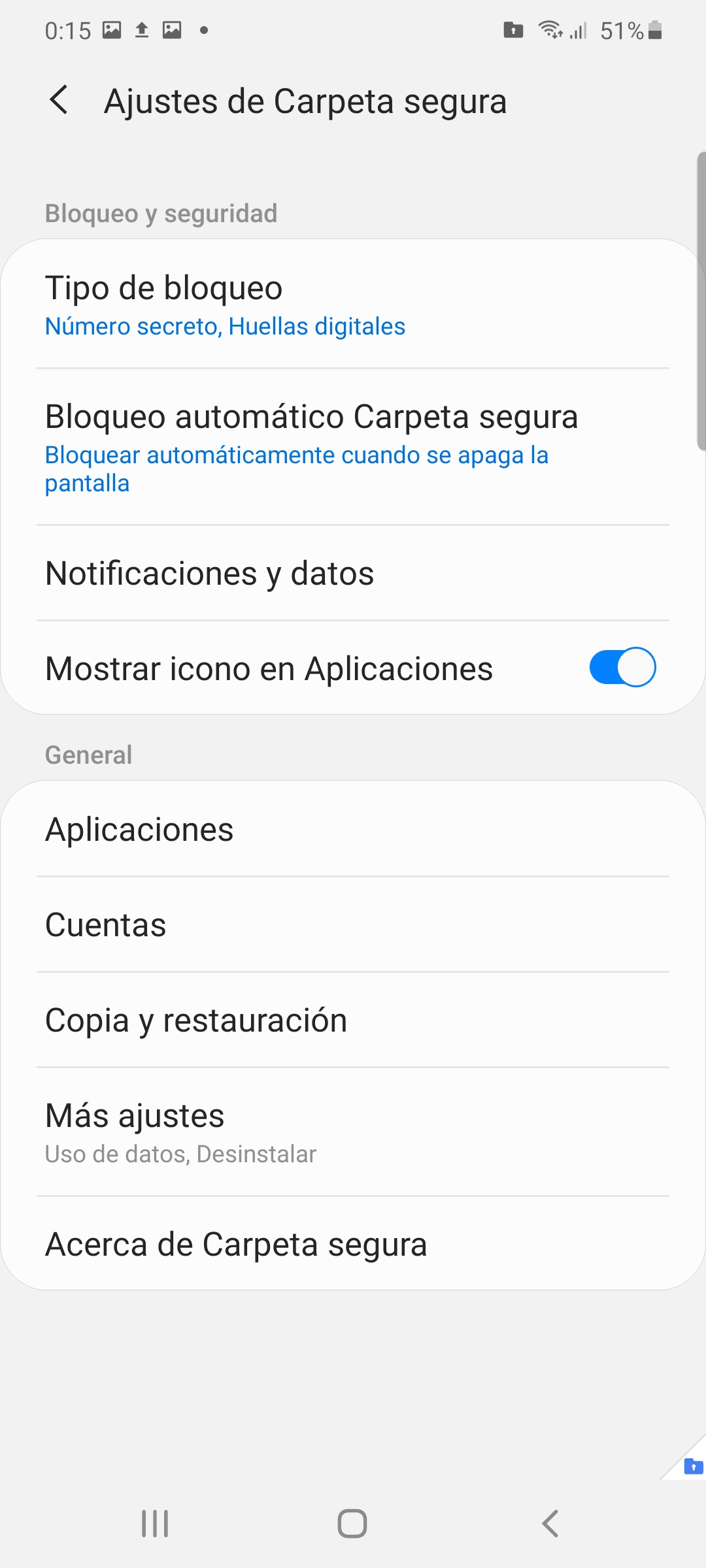Open Tipo de bloqueo settings
This screenshot has height=1568, width=706.
point(353,304)
